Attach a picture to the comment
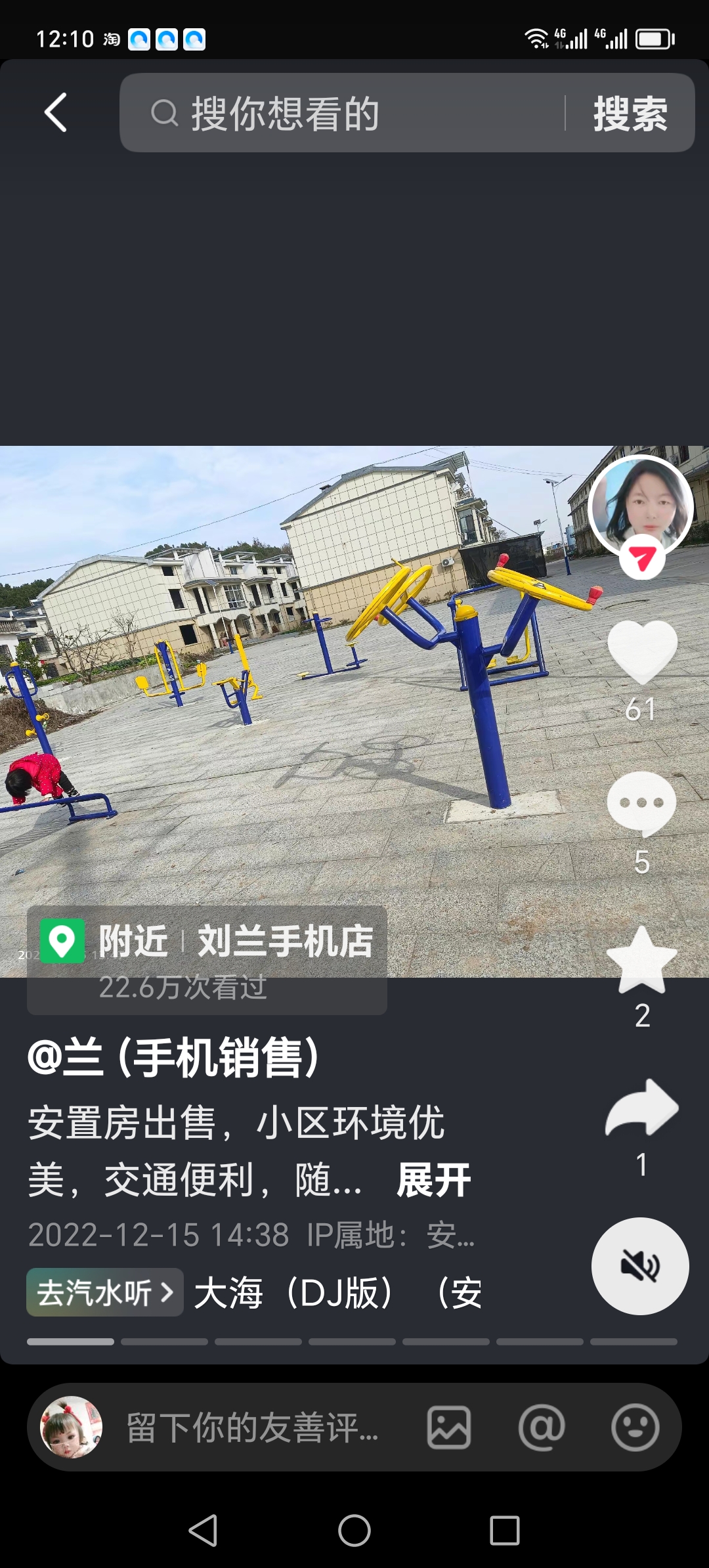 click(449, 1427)
